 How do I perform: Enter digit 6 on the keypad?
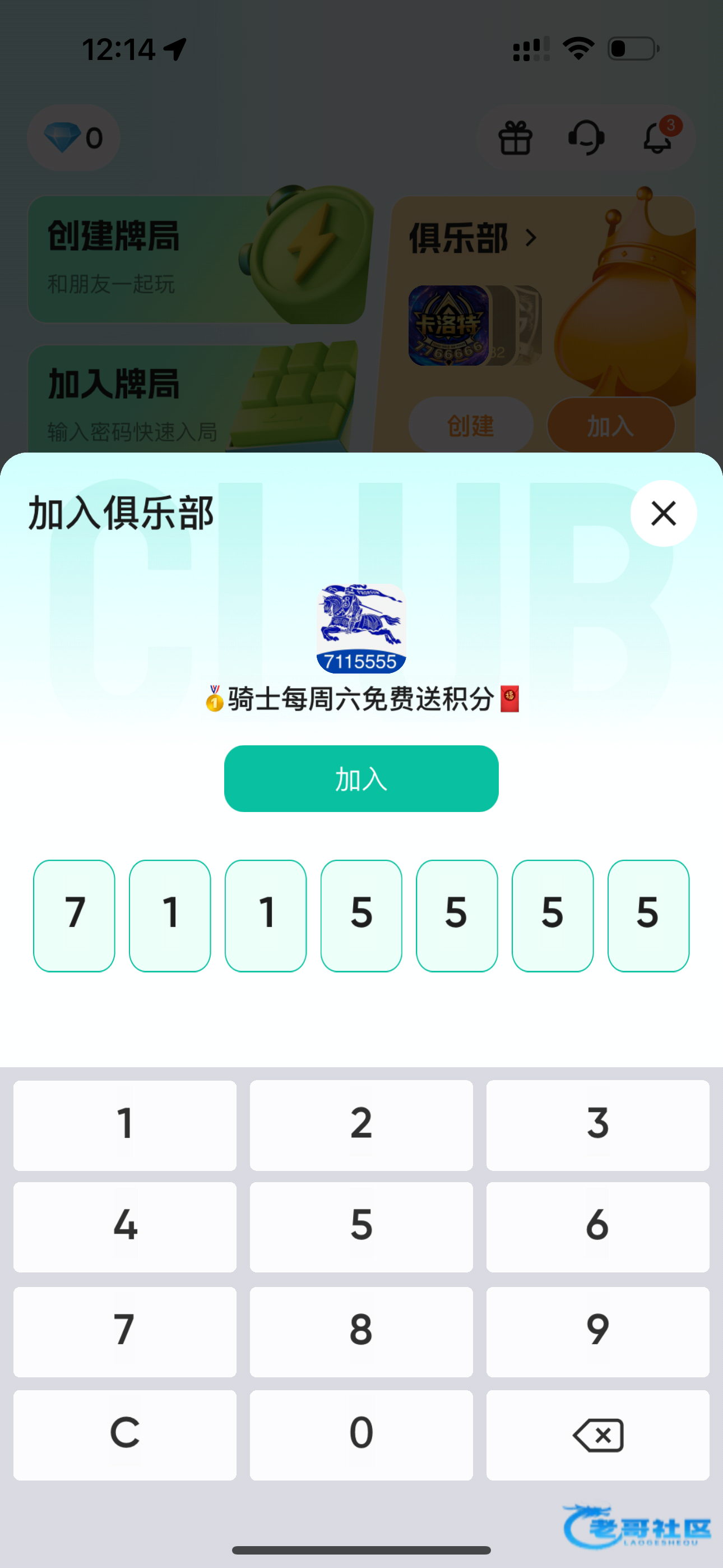click(597, 1227)
